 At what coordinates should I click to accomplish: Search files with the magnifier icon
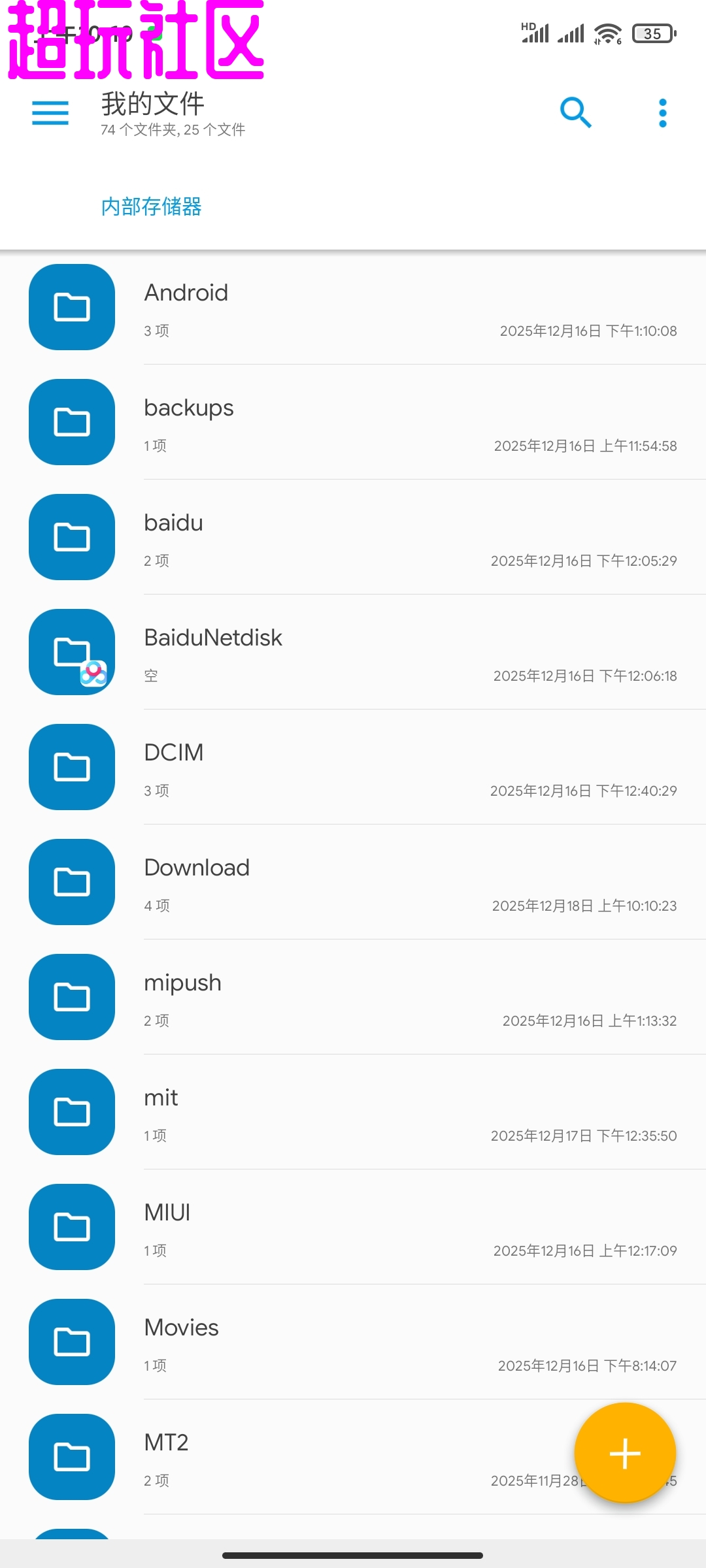575,113
